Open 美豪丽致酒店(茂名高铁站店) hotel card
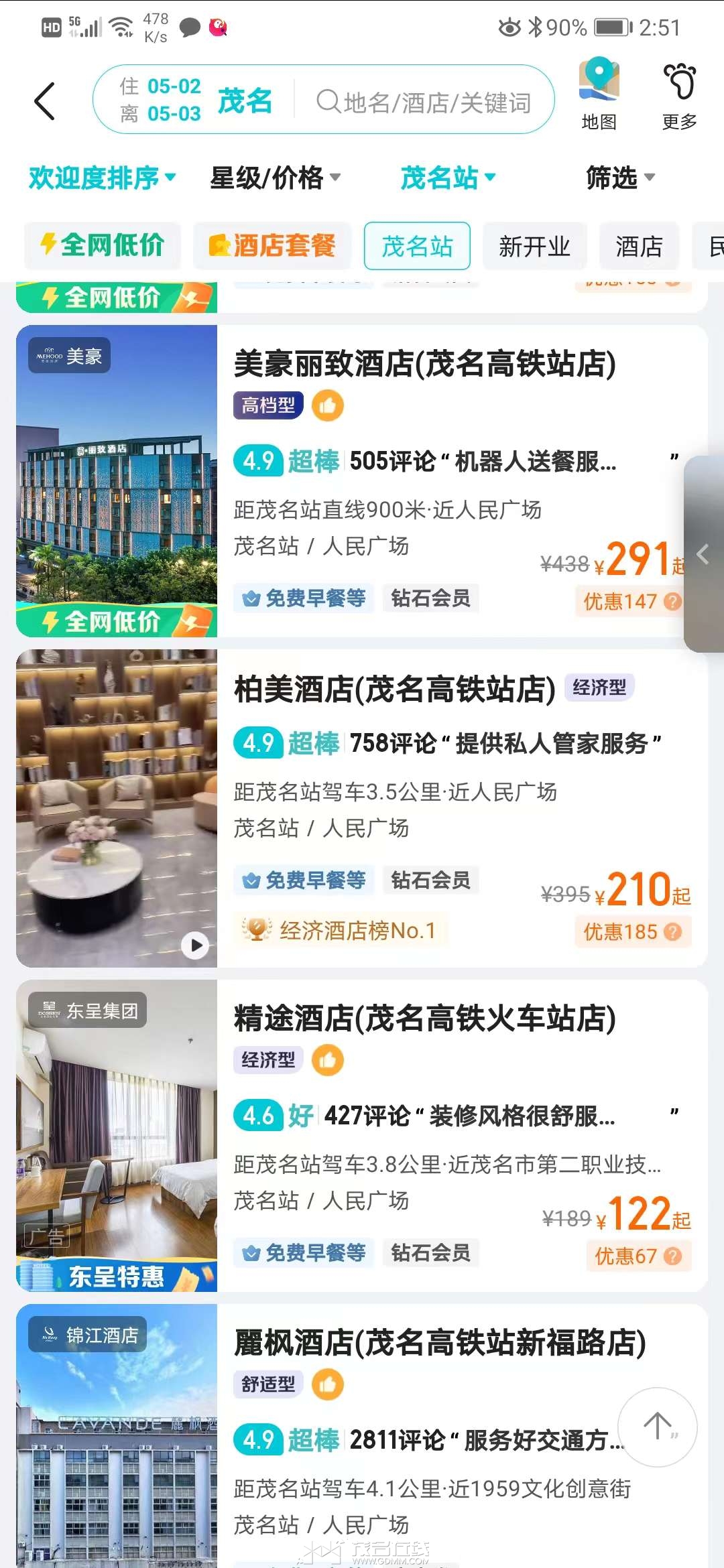The image size is (724, 1568). click(x=362, y=480)
